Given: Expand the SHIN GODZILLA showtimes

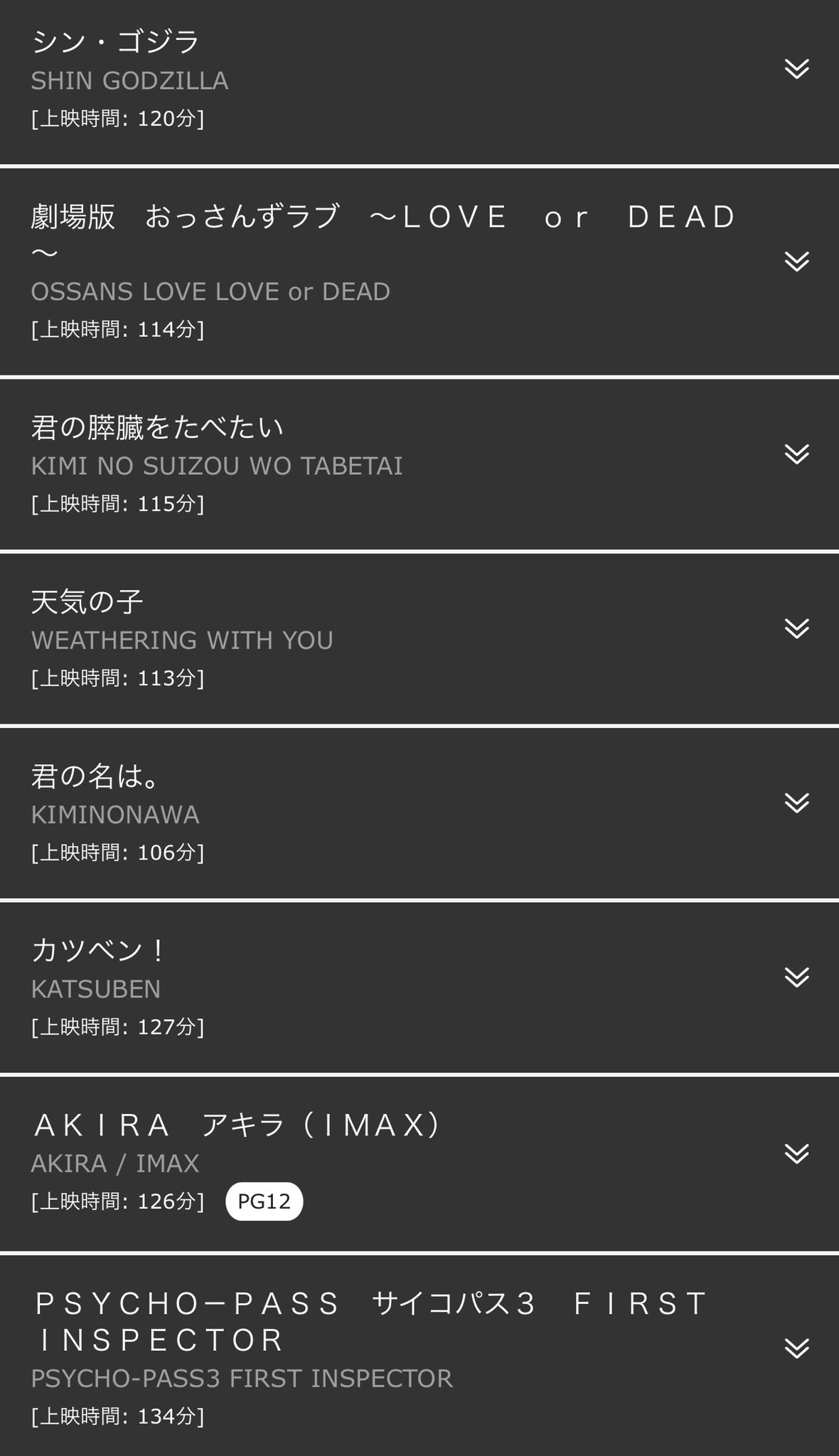Looking at the screenshot, I should (x=796, y=68).
